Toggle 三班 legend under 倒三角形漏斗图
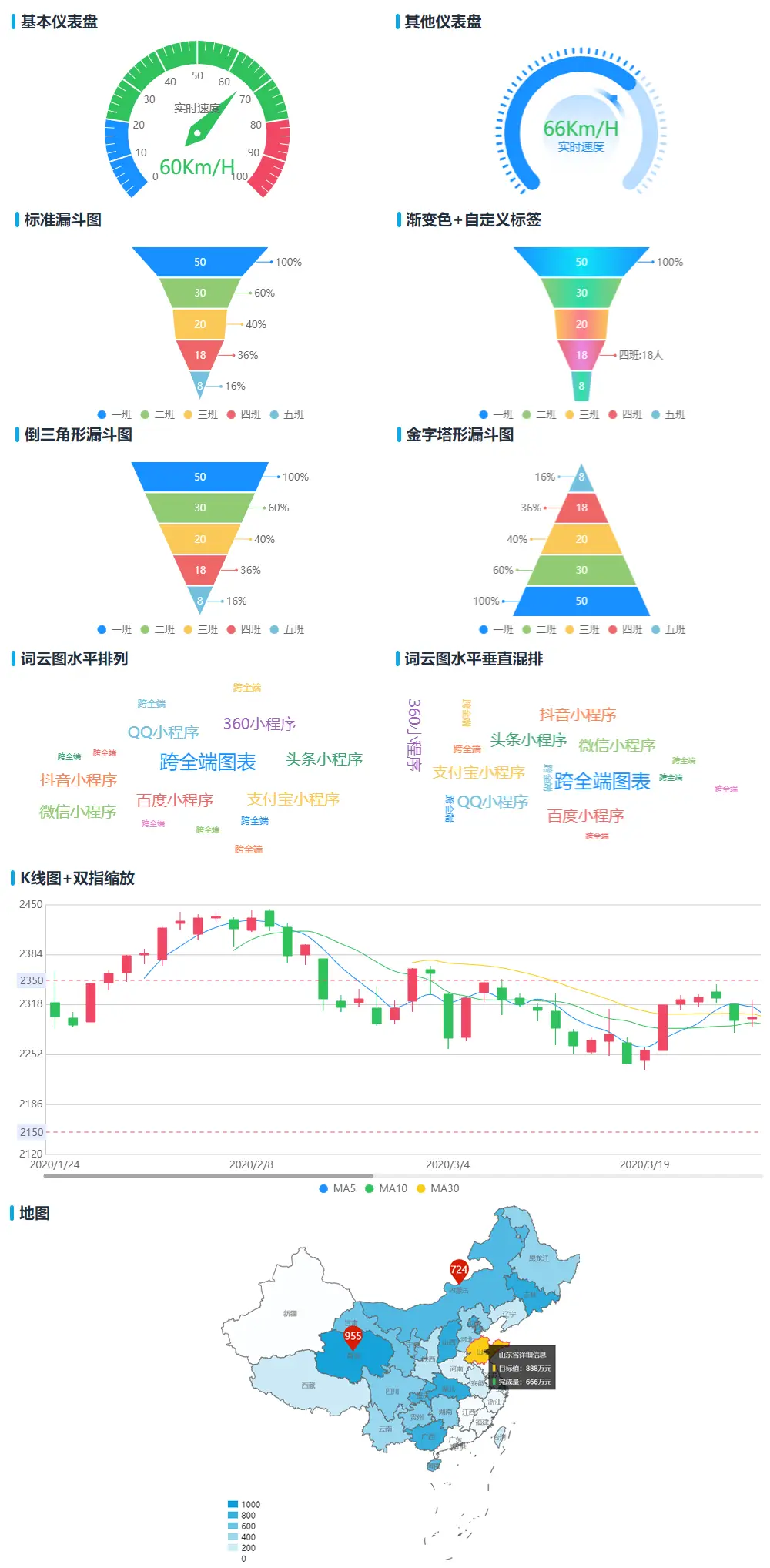770x1568 pixels. pos(201,629)
